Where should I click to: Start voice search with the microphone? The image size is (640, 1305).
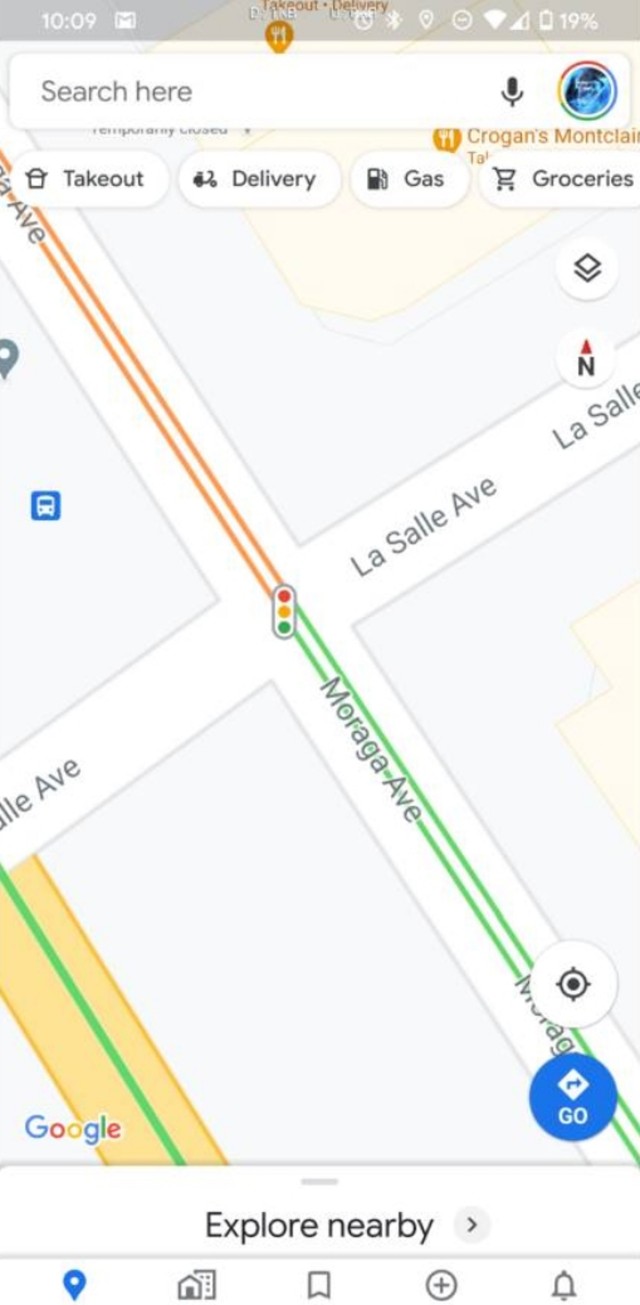tap(512, 92)
